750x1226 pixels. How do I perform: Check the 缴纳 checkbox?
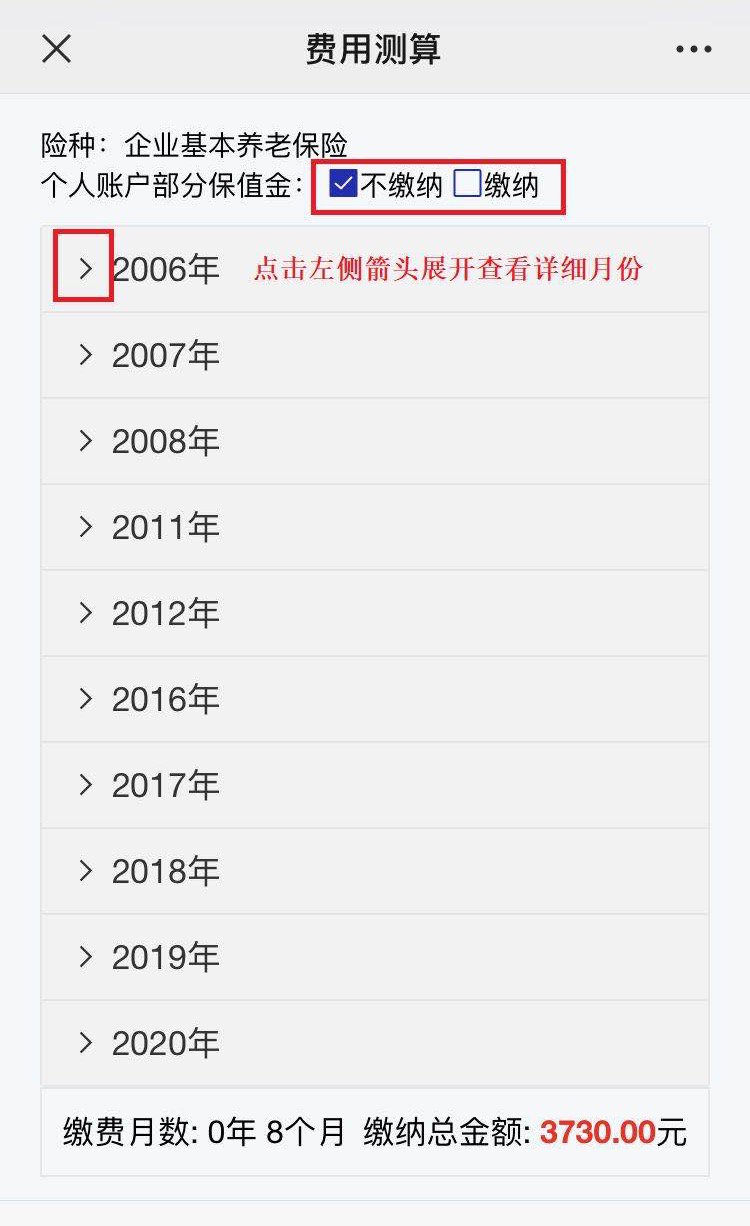(x=467, y=184)
